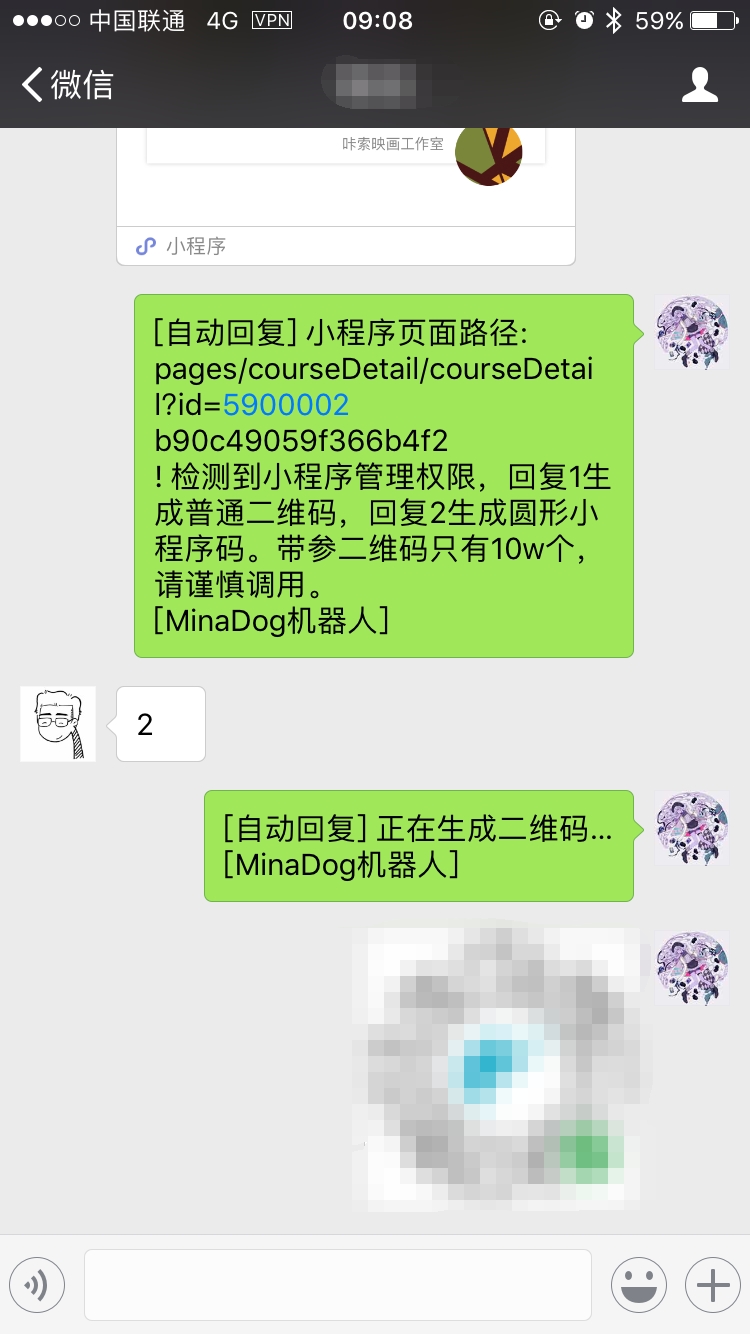Open the sender's avatar beside message 2
The height and width of the screenshot is (1334, 750).
click(58, 724)
